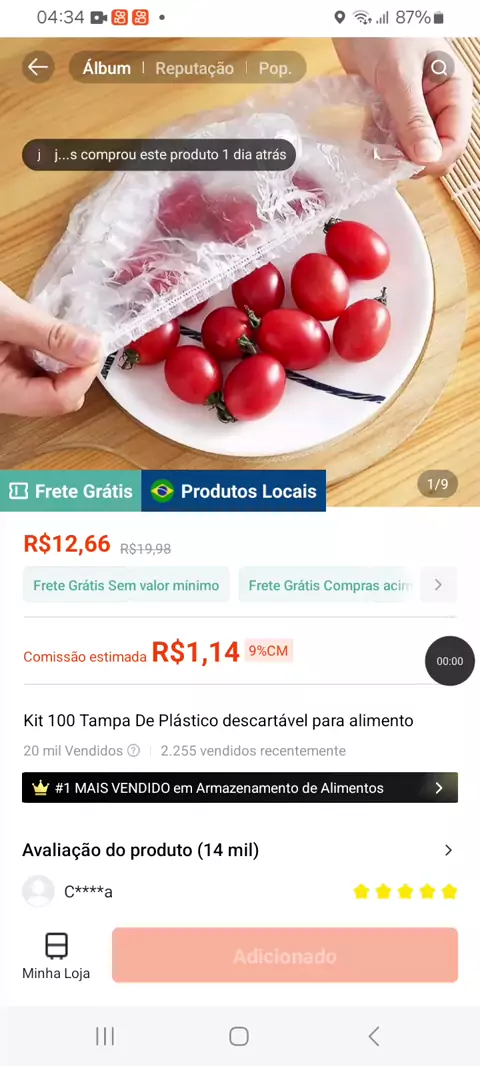Image resolution: width=480 pixels, height=1066 pixels.
Task: Go to the home screen
Action: point(239,1036)
